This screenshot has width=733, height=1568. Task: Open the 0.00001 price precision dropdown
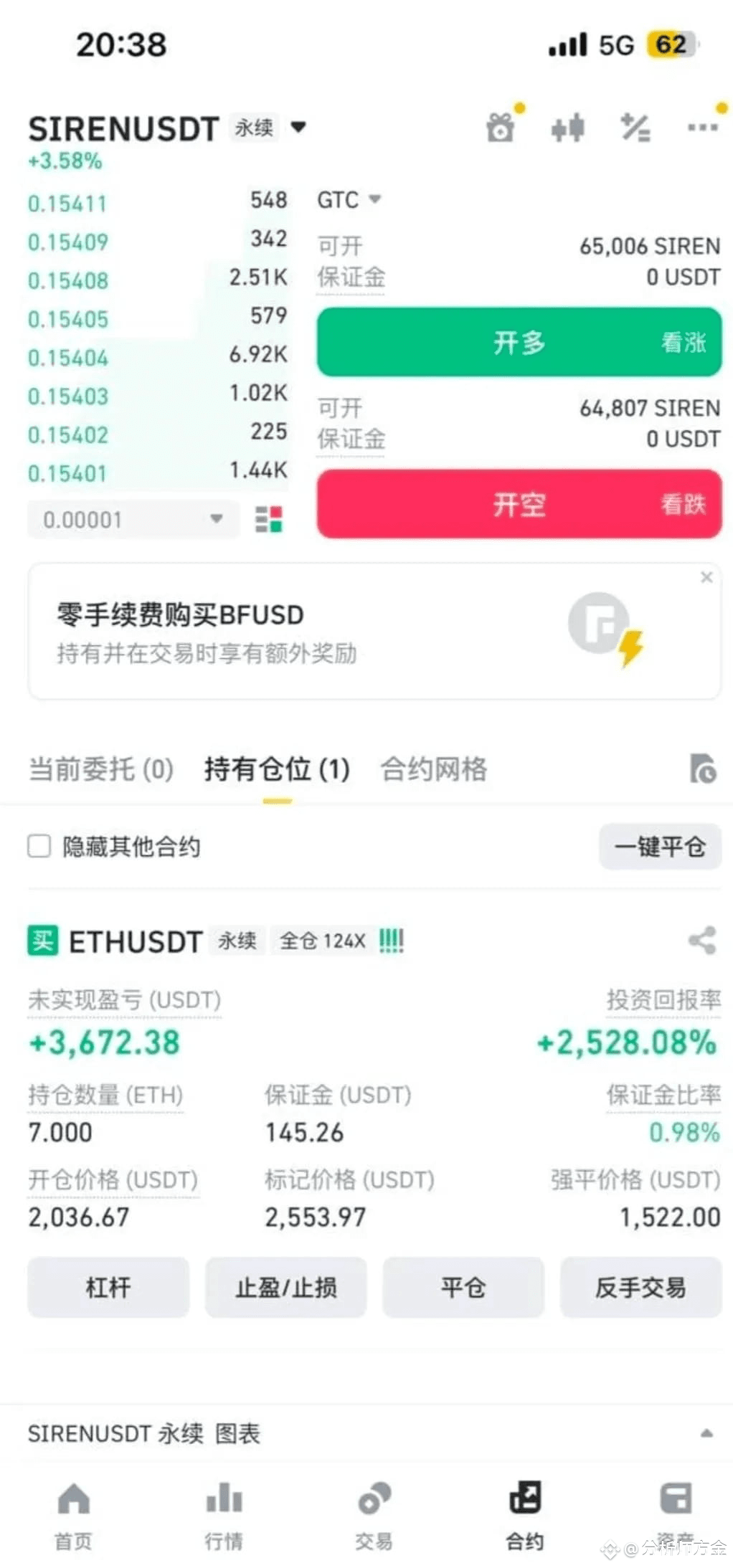133,519
